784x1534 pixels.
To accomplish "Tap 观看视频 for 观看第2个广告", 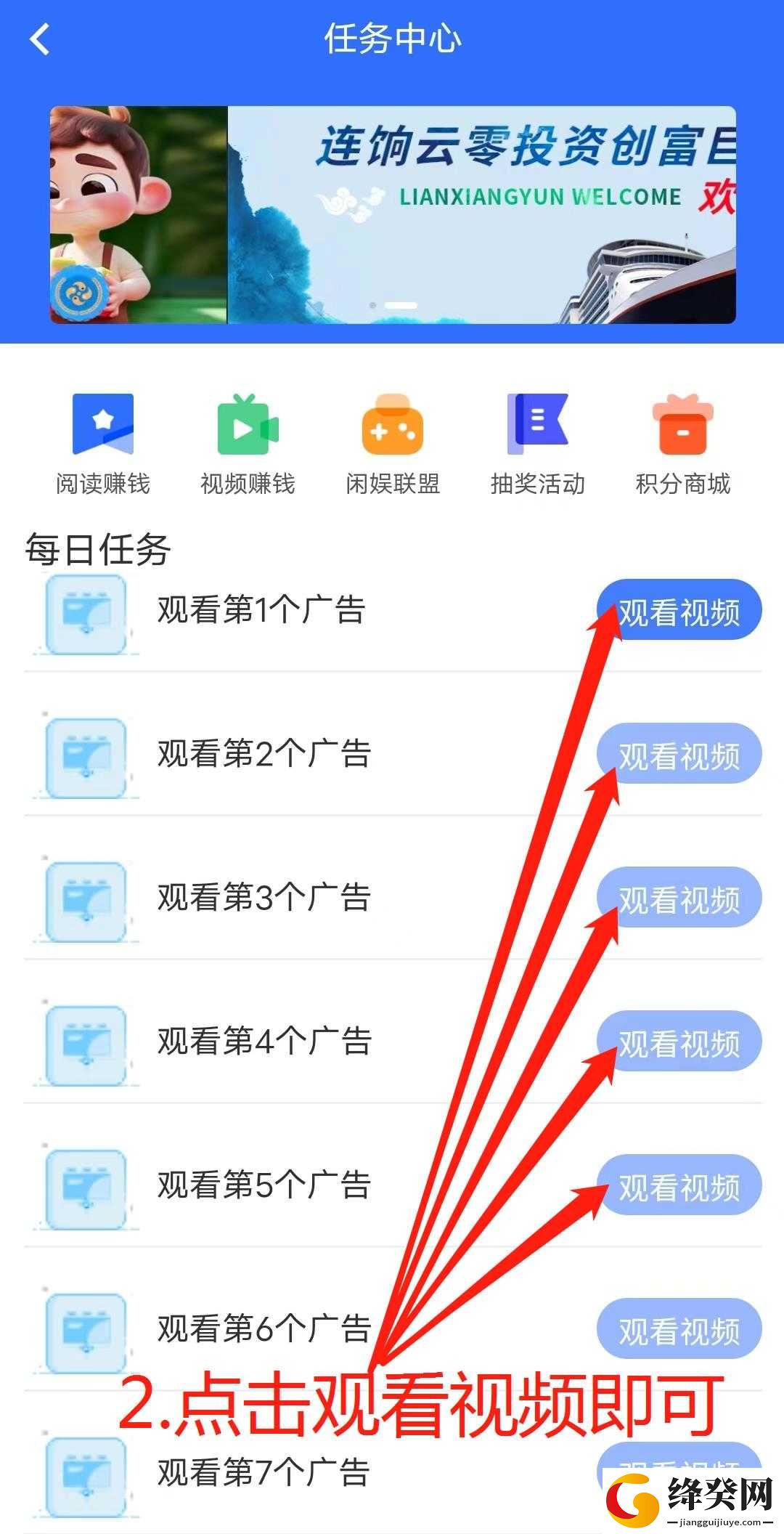I will click(x=679, y=754).
